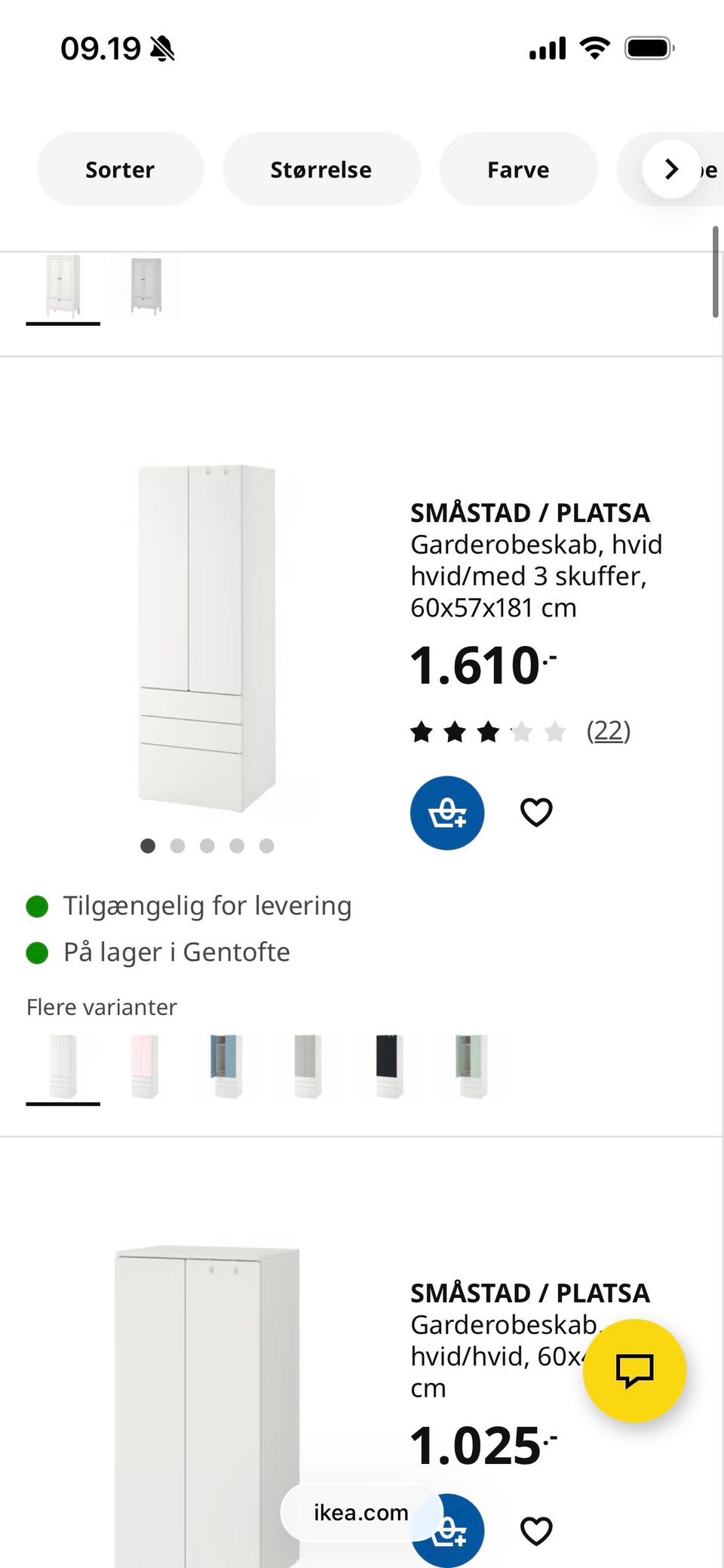Pick the pink wardrobe color swatch
This screenshot has height=1568, width=724.
(144, 1065)
